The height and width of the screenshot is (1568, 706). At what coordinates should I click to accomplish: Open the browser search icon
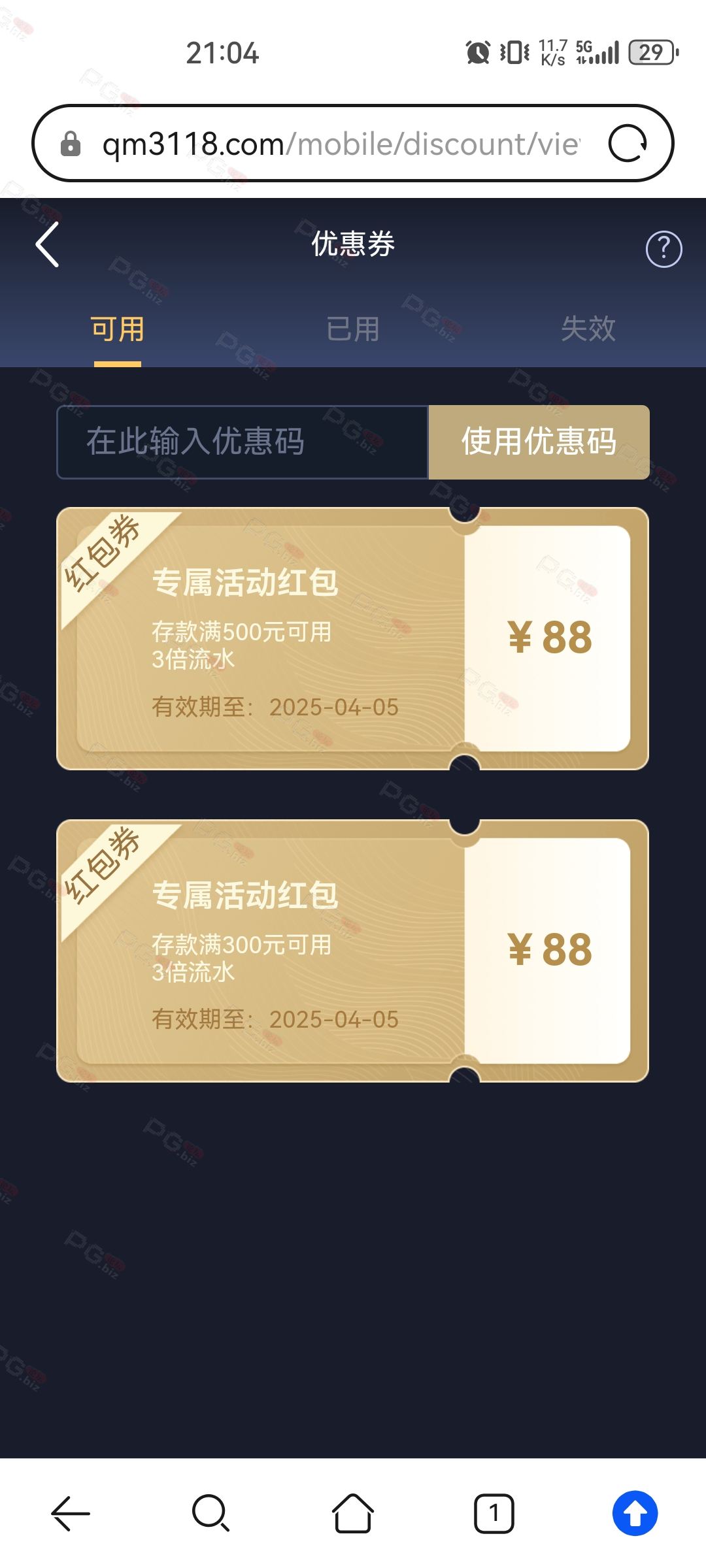[x=211, y=1513]
